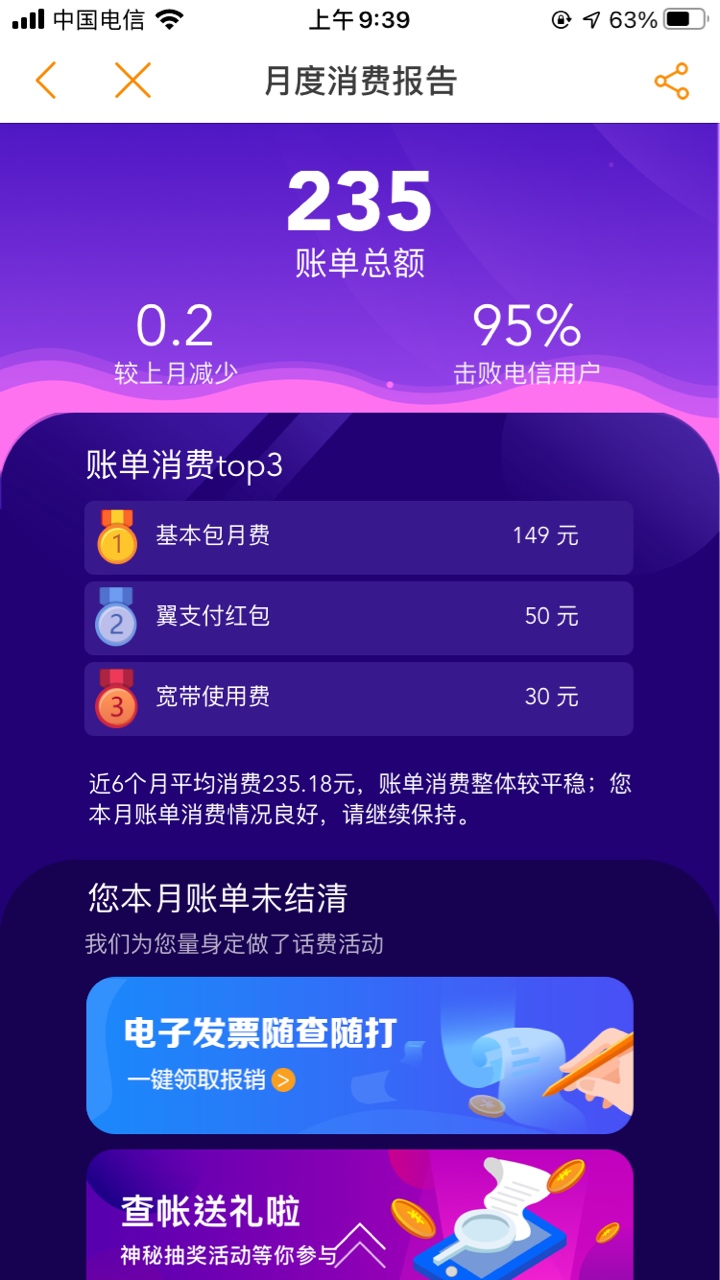
Task: Share the monthly consumption report
Action: tap(671, 81)
